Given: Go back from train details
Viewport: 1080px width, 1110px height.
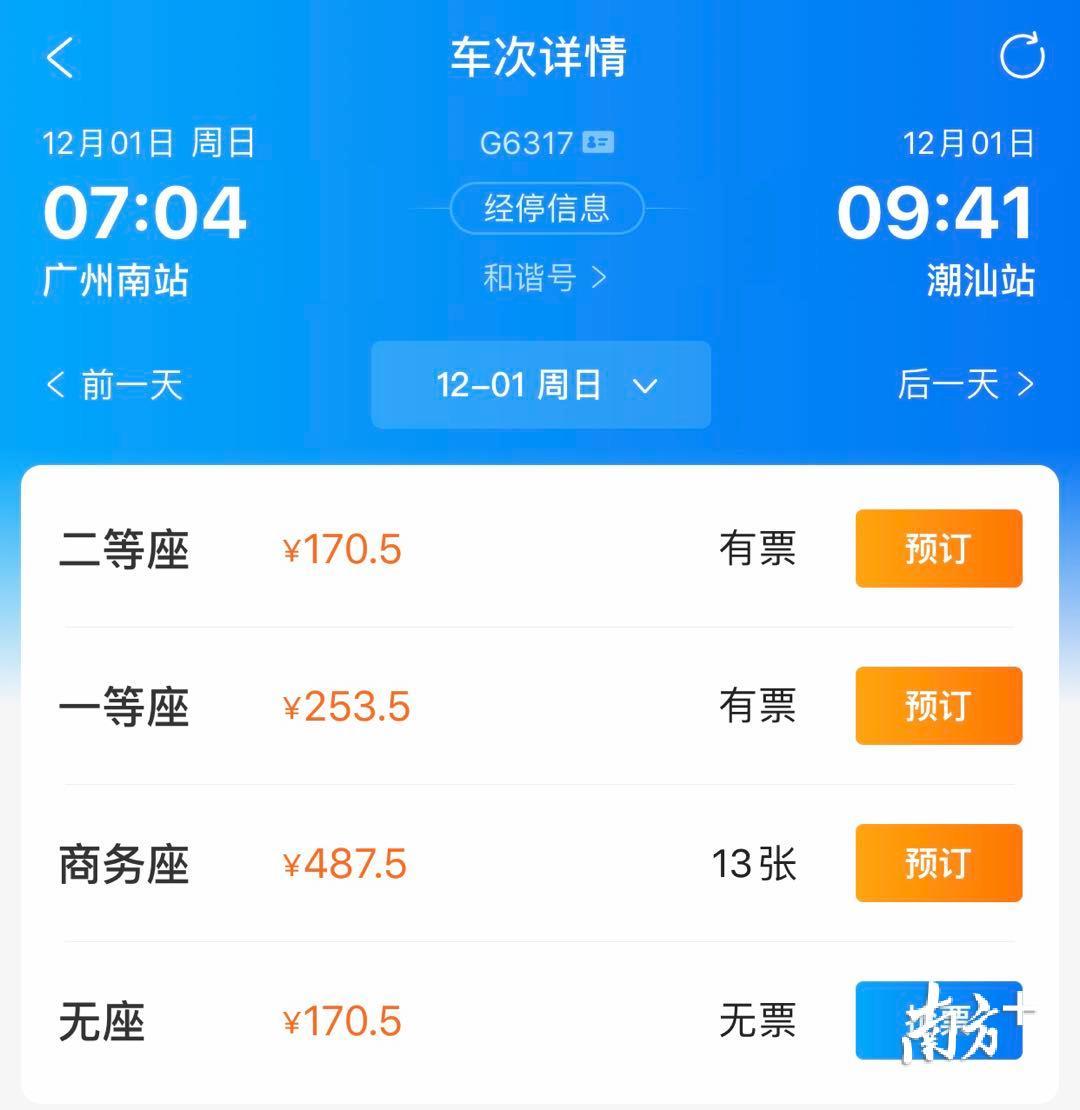Looking at the screenshot, I should [60, 57].
